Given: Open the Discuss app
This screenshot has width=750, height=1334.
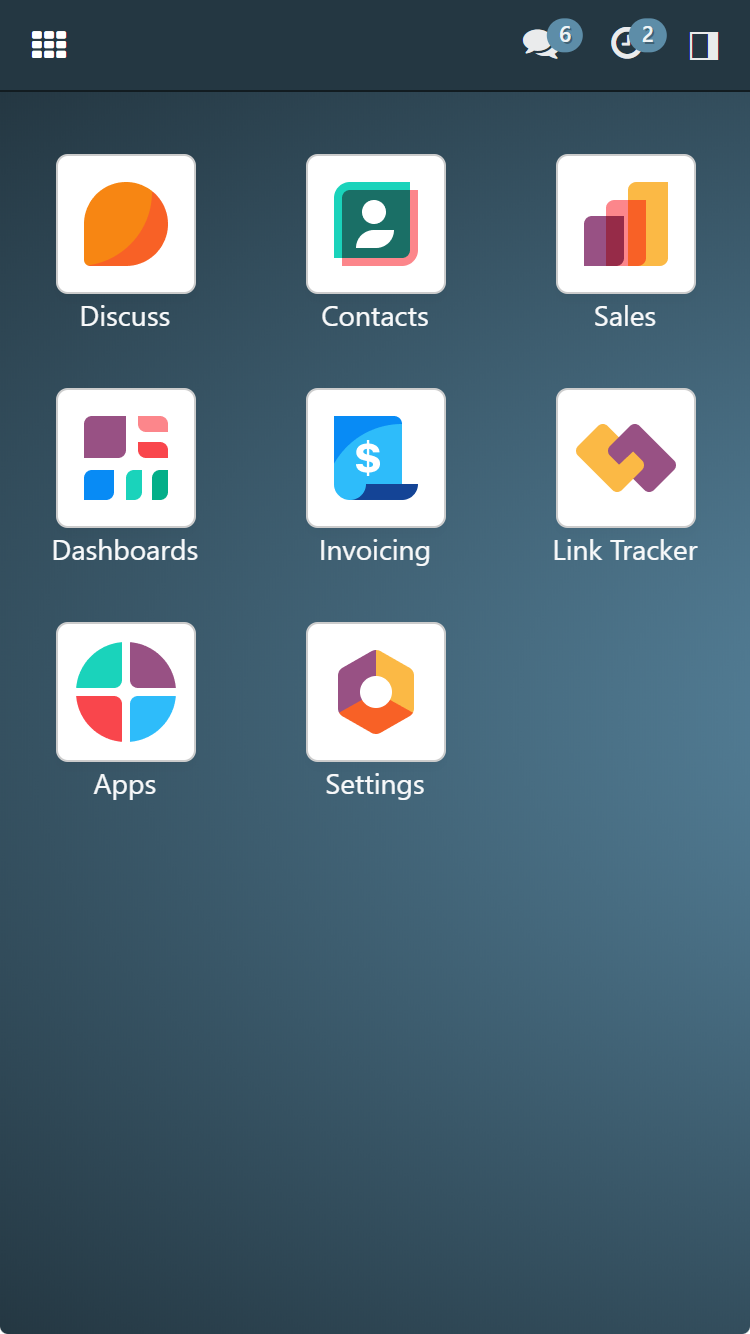Looking at the screenshot, I should pyautogui.click(x=126, y=224).
